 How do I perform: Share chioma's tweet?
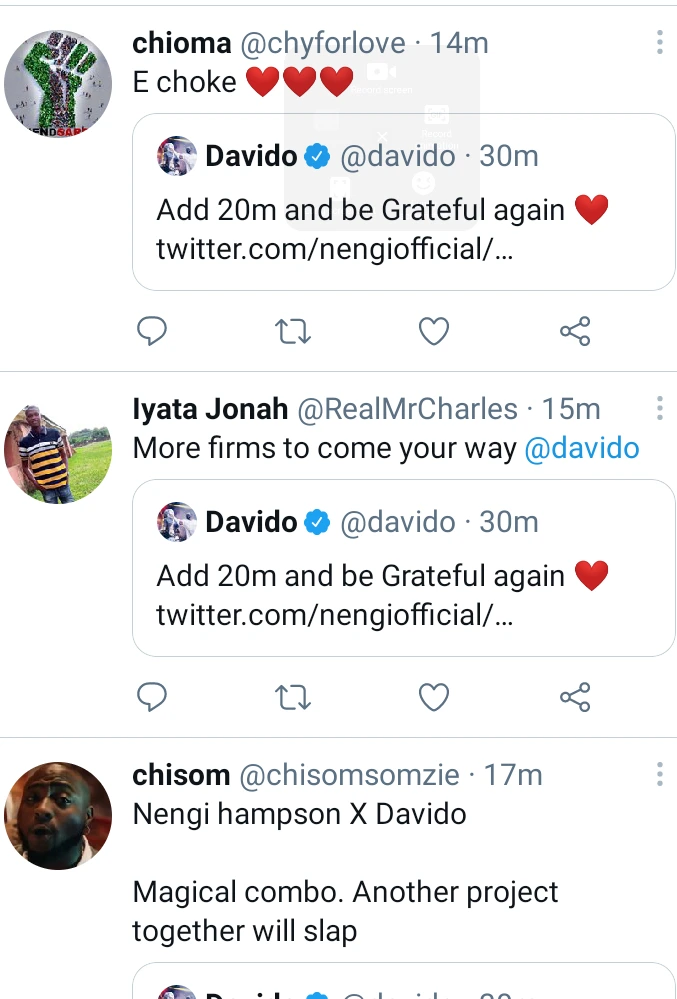coord(575,331)
